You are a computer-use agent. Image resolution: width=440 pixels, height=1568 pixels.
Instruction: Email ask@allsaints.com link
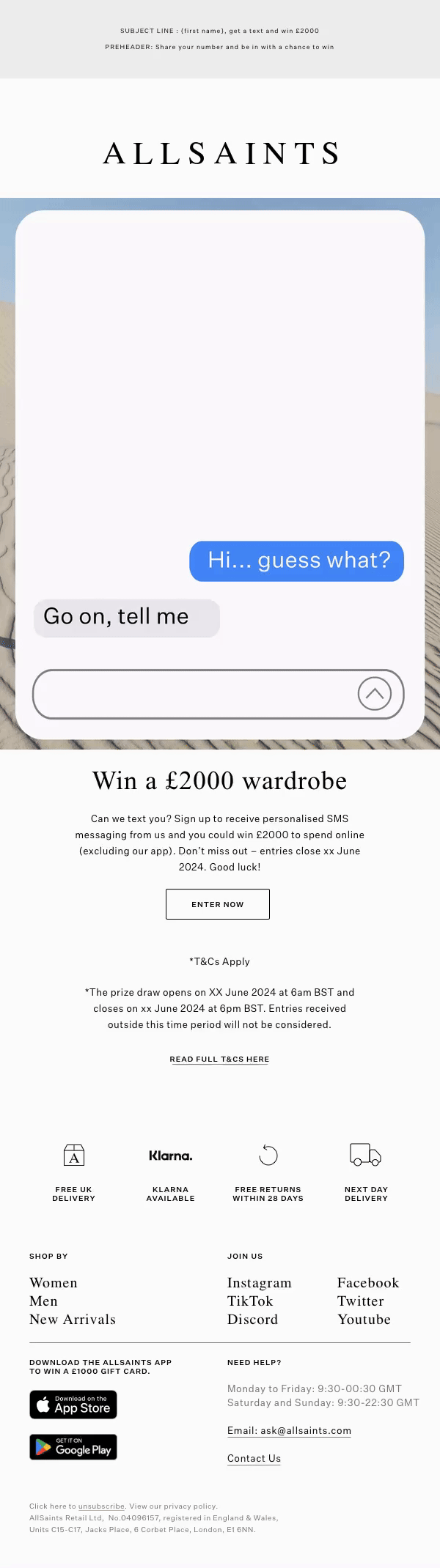tap(289, 1430)
